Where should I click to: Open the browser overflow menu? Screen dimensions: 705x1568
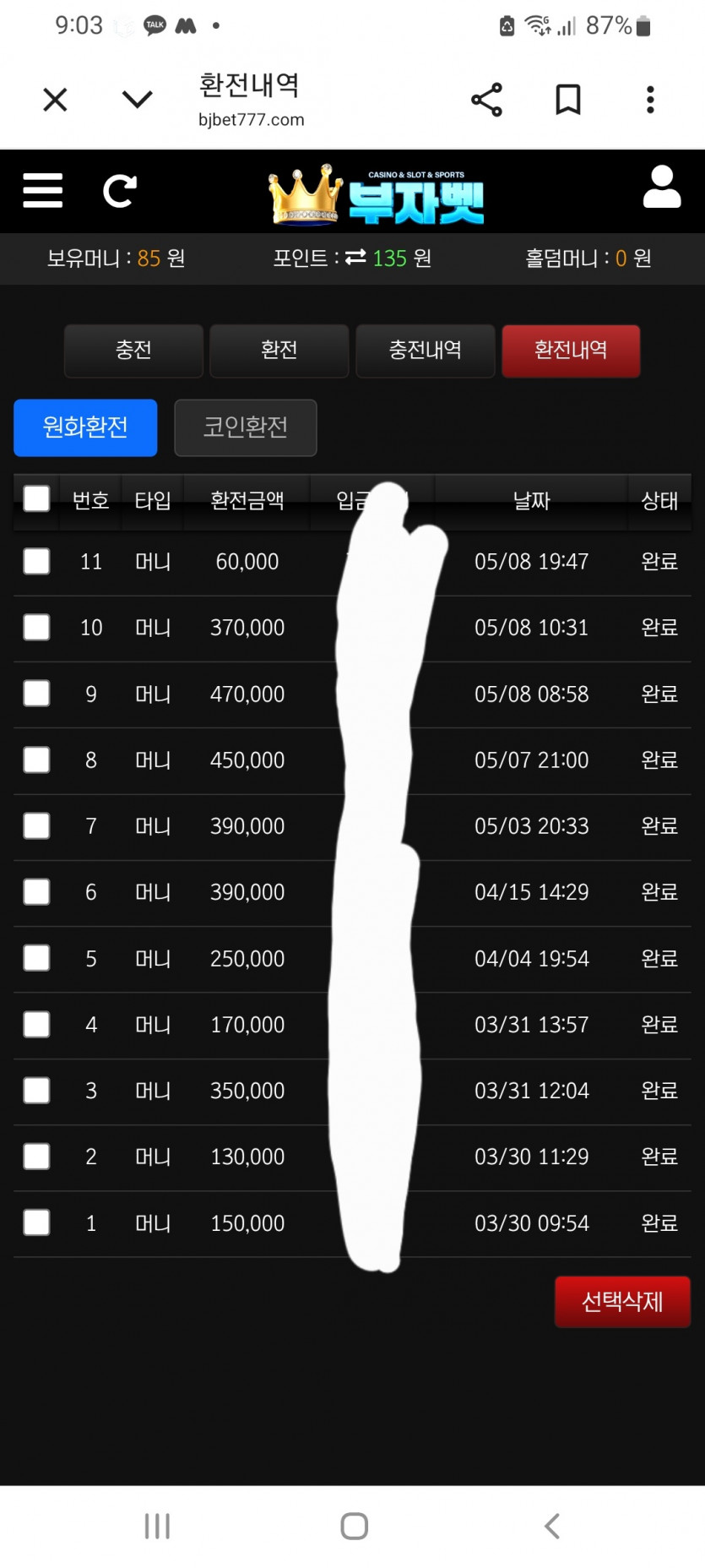click(650, 100)
